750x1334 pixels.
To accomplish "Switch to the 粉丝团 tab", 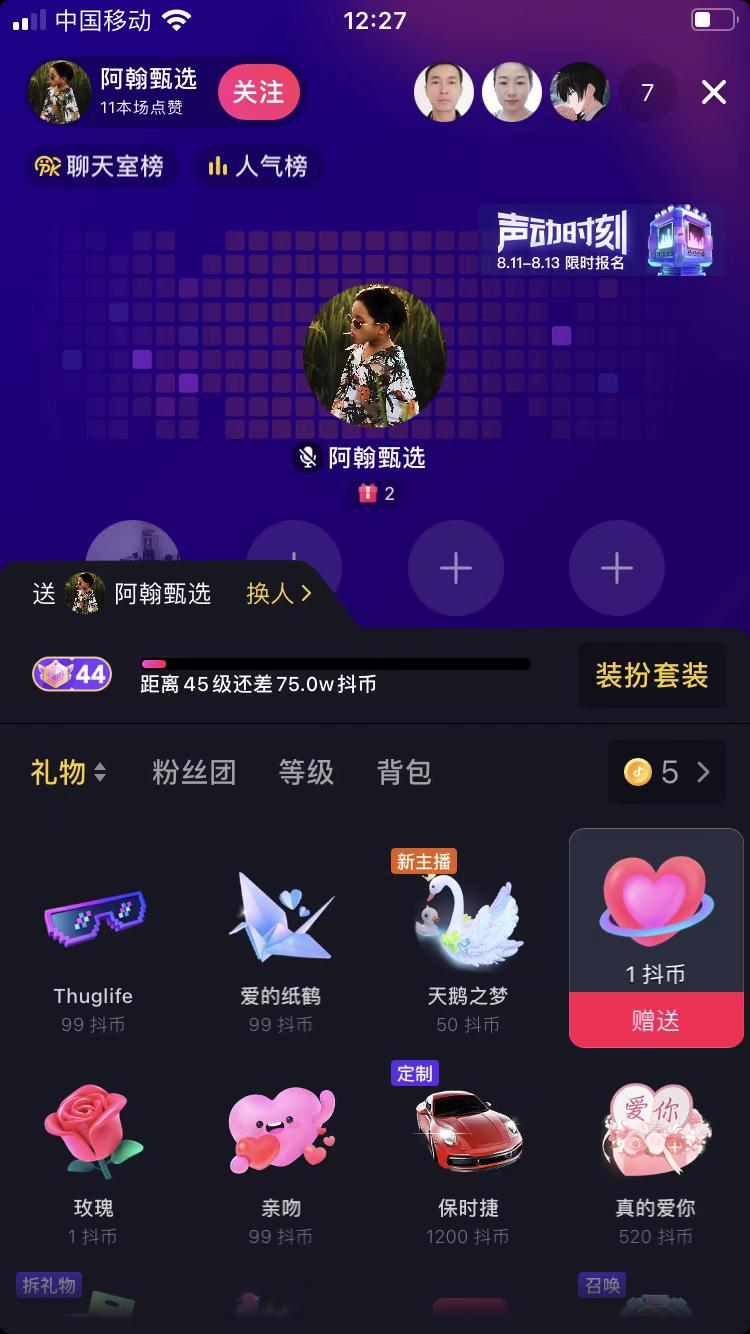I will (194, 772).
